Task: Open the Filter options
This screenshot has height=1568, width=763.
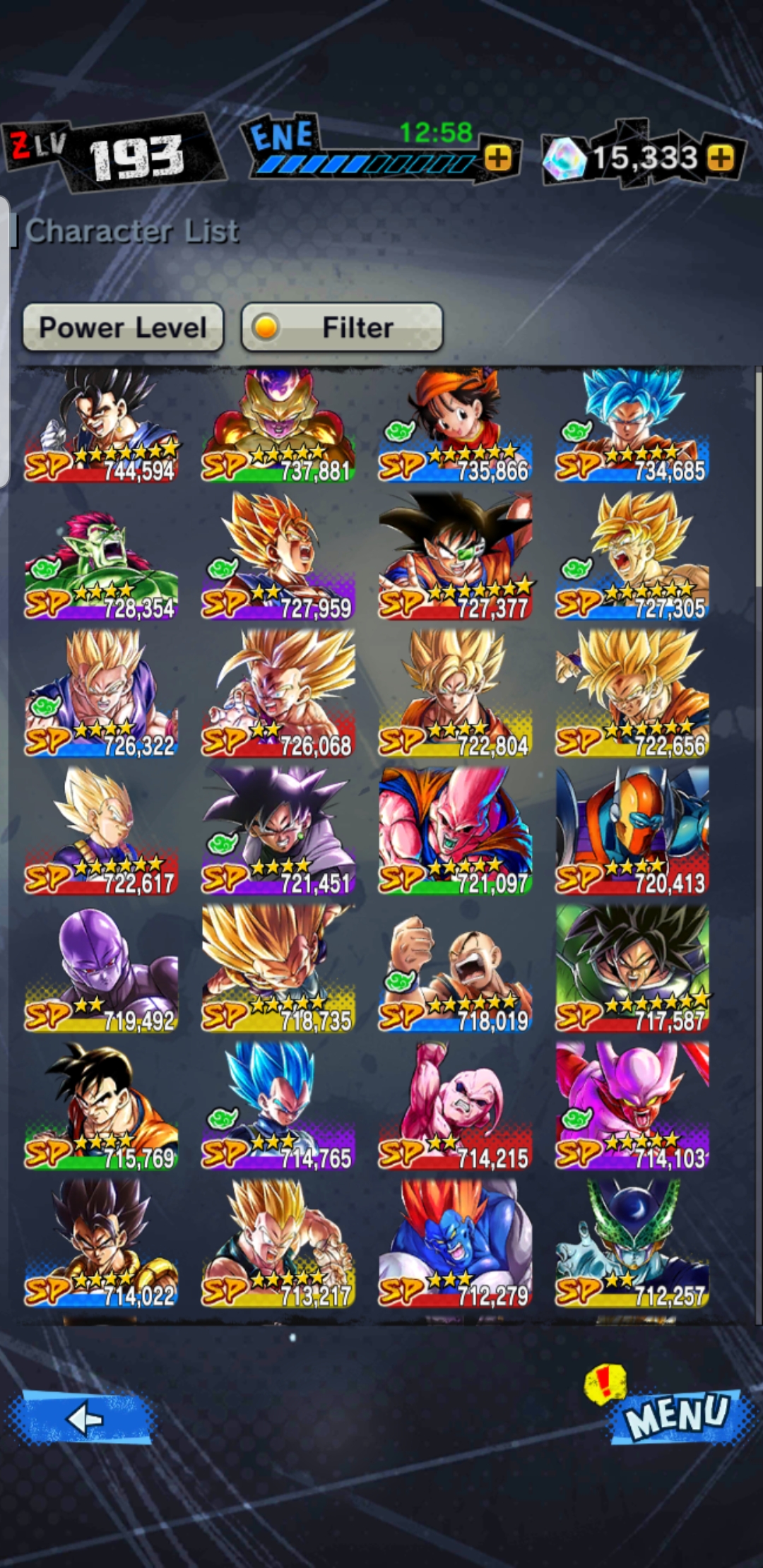Action: pyautogui.click(x=342, y=327)
